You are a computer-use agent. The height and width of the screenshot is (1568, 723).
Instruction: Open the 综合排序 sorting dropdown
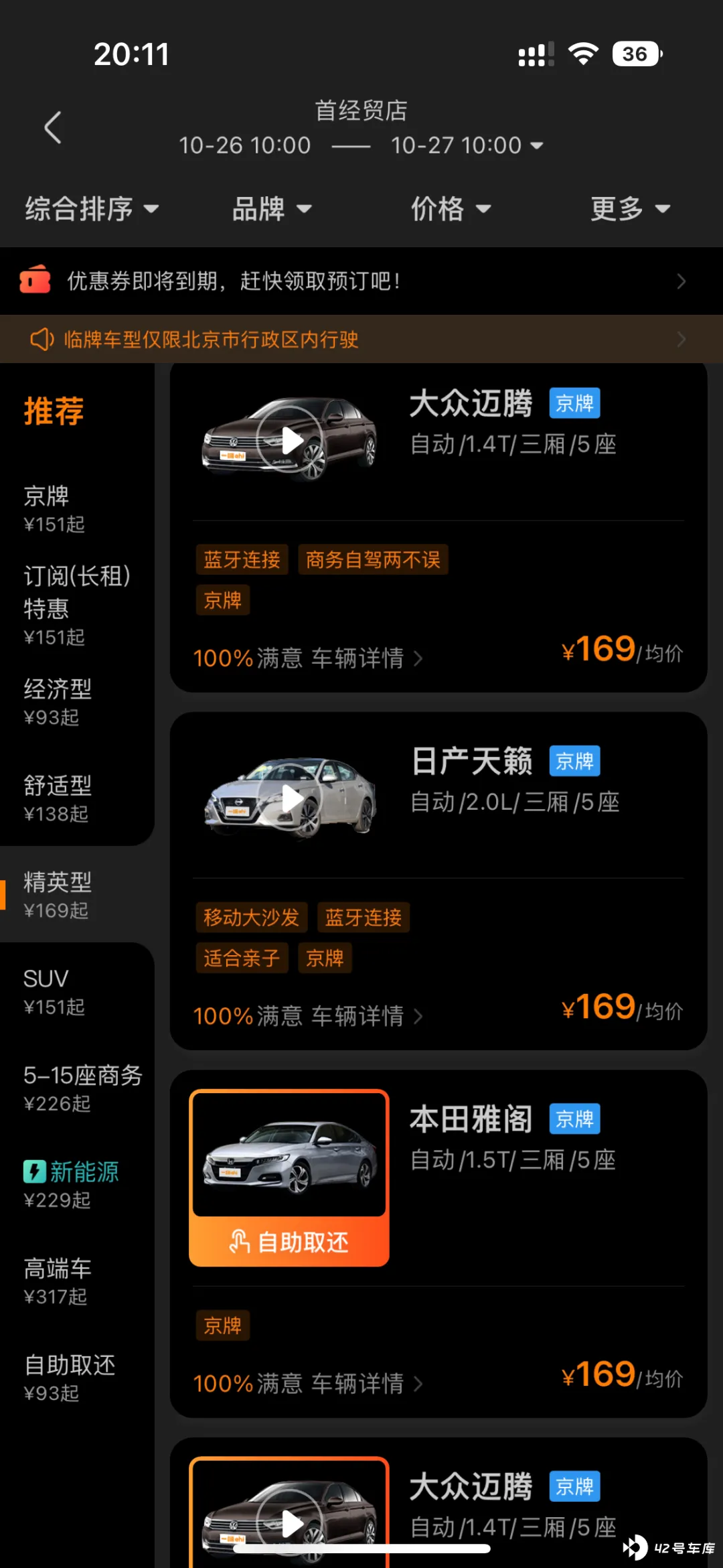coord(92,209)
